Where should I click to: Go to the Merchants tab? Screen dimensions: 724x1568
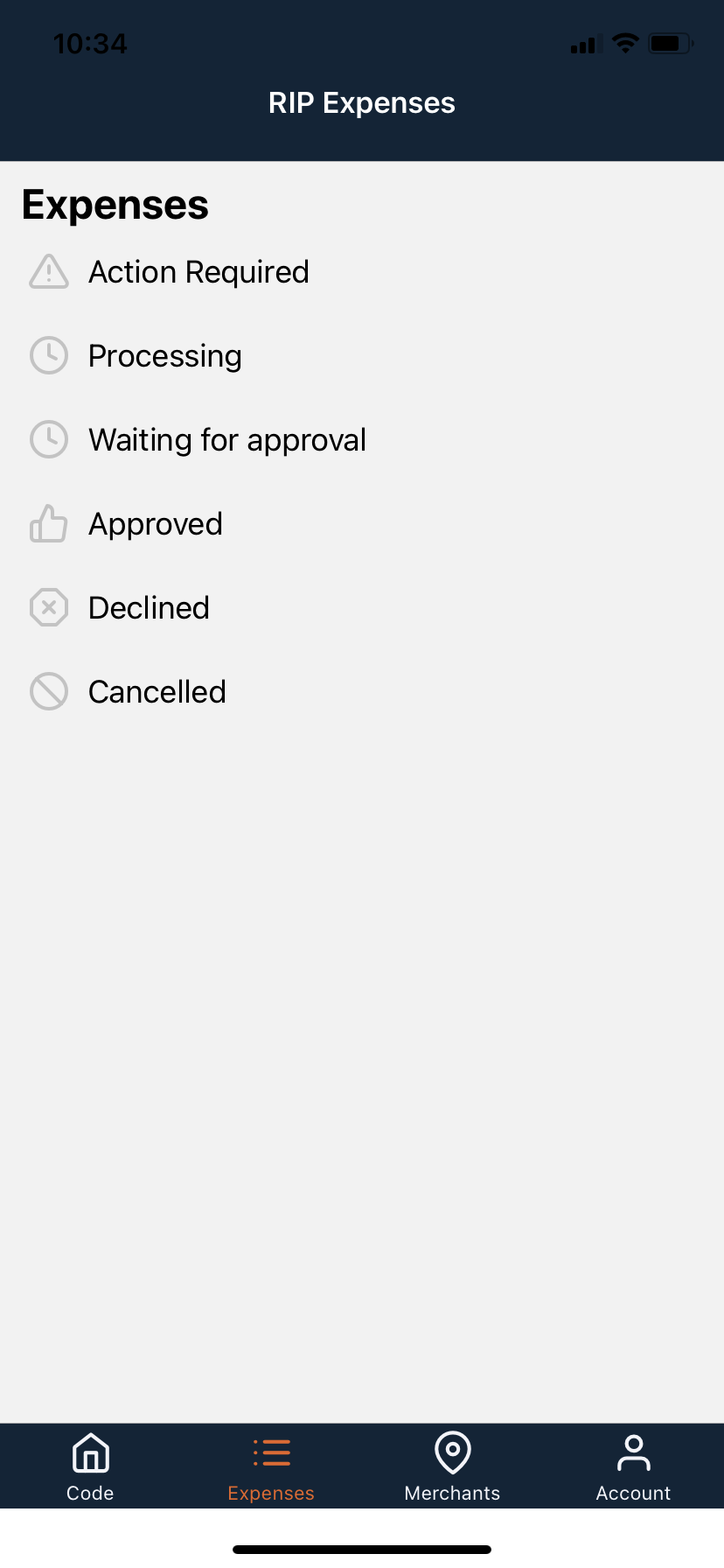[452, 1466]
